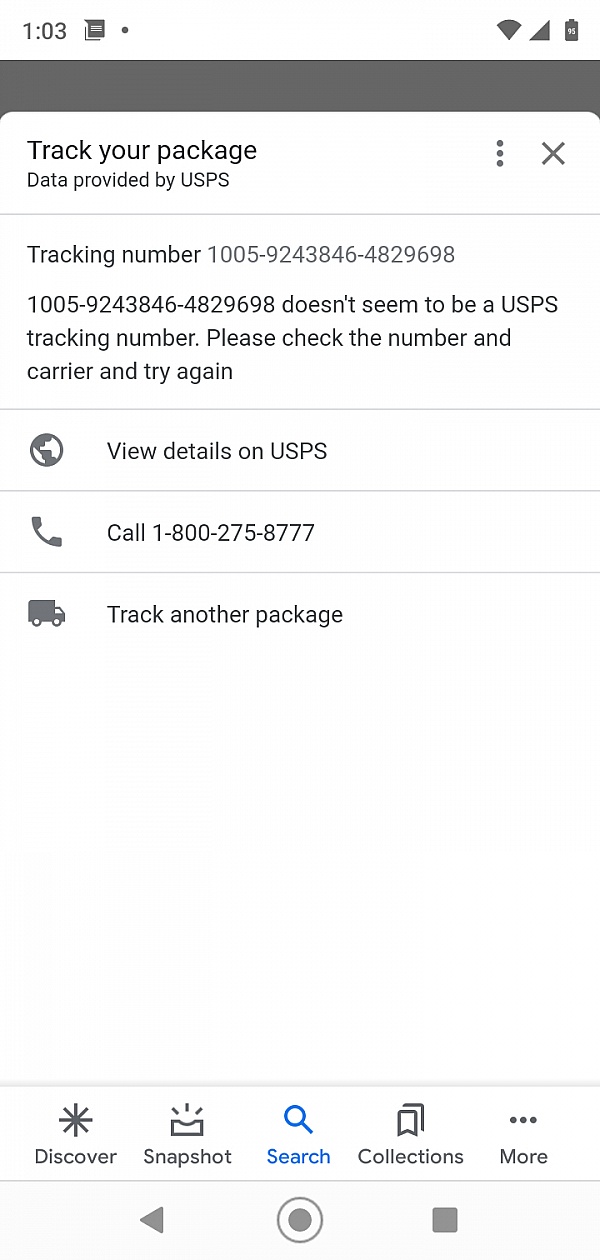Close the Track your package panel
This screenshot has height=1260, width=600.
(553, 153)
